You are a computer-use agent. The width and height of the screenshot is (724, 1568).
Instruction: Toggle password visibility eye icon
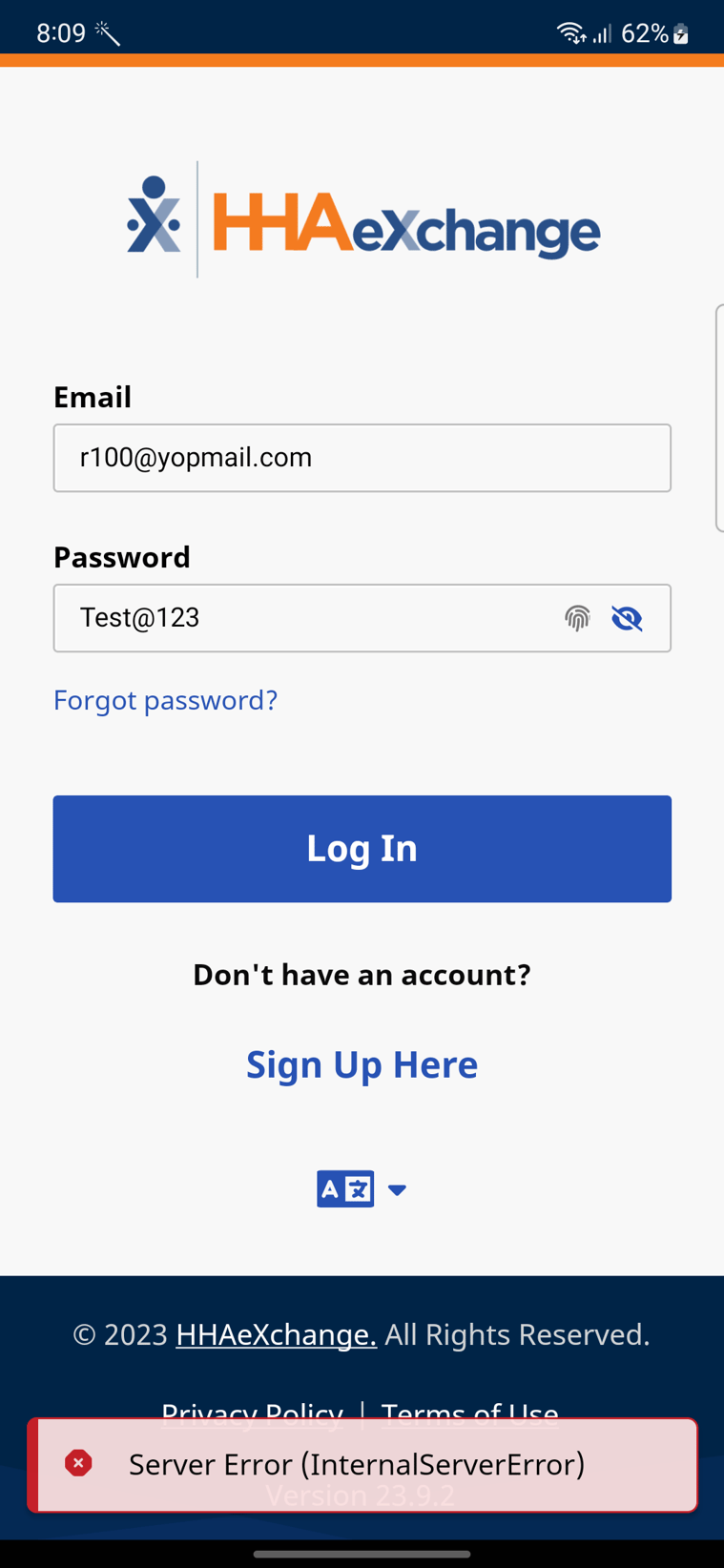[627, 618]
